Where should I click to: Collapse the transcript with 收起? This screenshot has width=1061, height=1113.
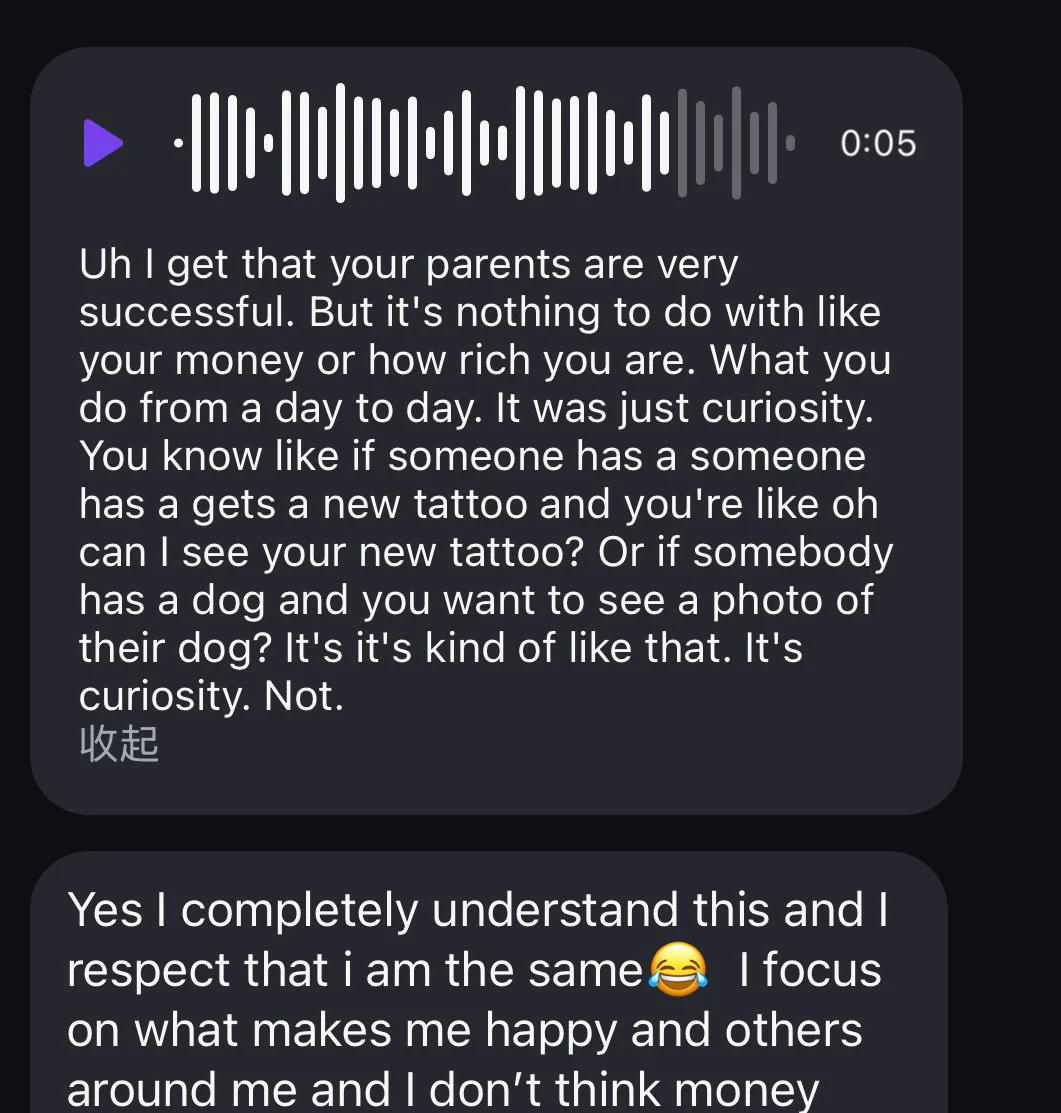[x=119, y=744]
